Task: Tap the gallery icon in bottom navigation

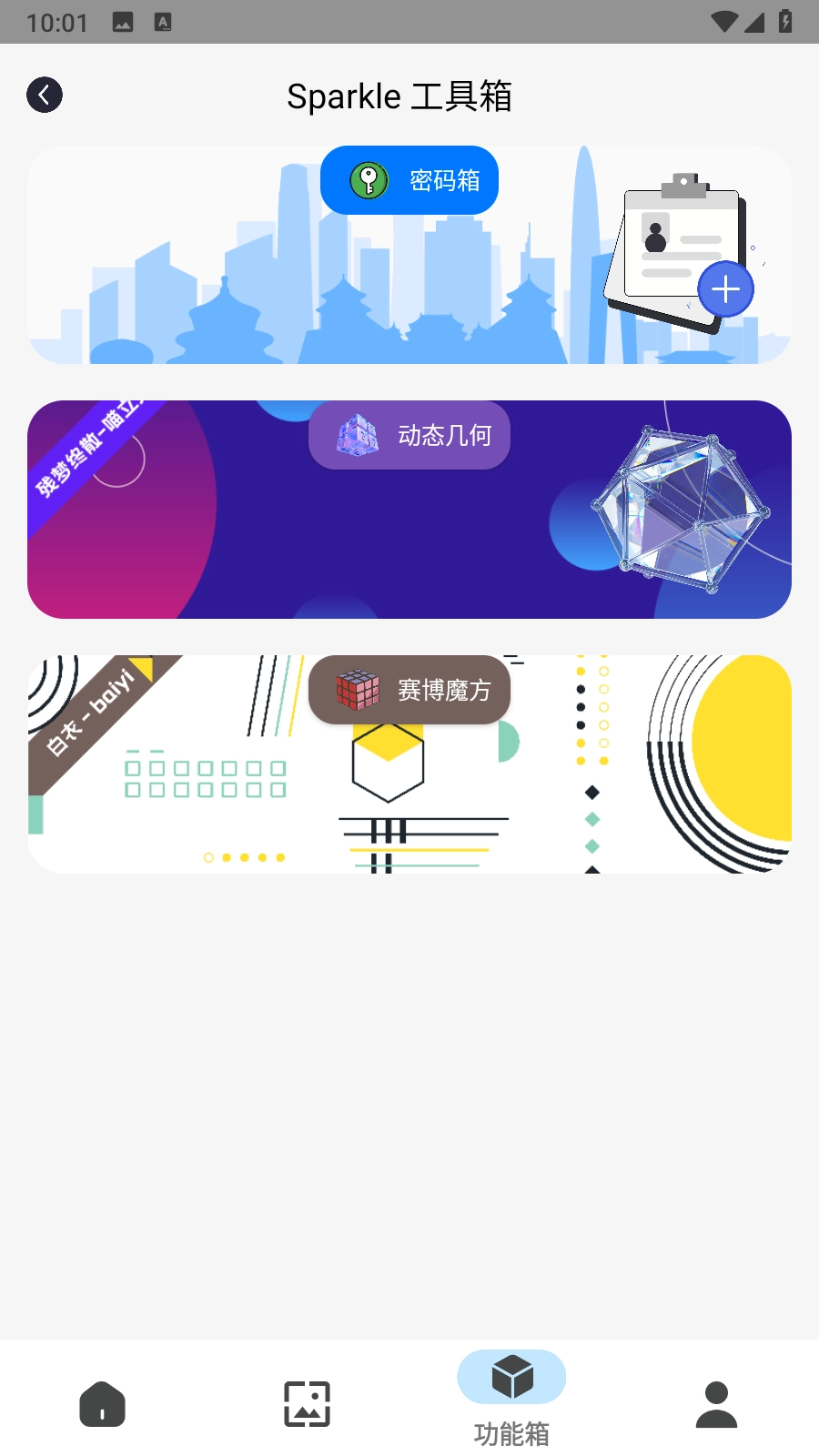Action: 307,1402
